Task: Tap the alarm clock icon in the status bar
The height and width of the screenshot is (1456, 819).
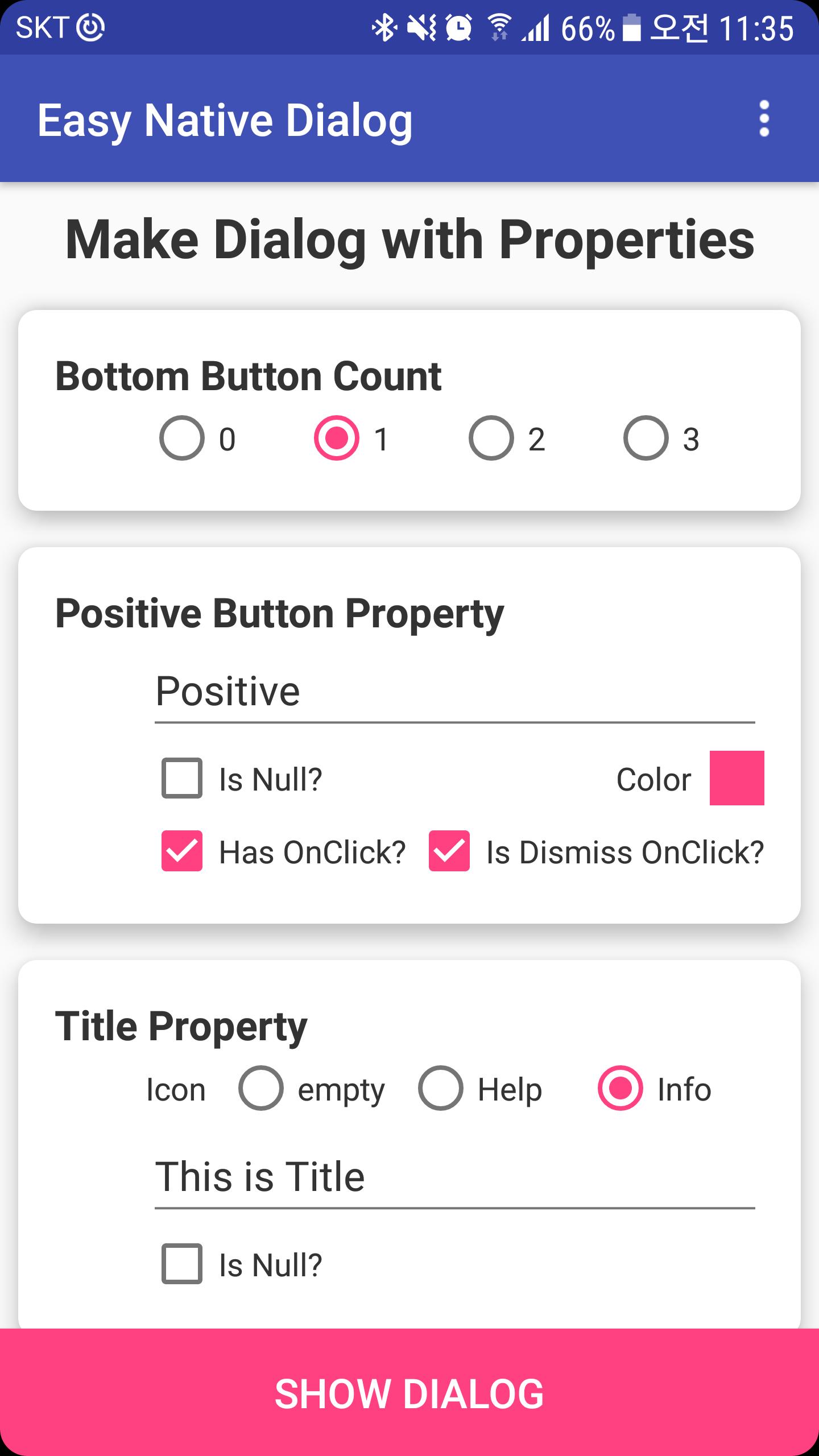Action: coord(458,27)
